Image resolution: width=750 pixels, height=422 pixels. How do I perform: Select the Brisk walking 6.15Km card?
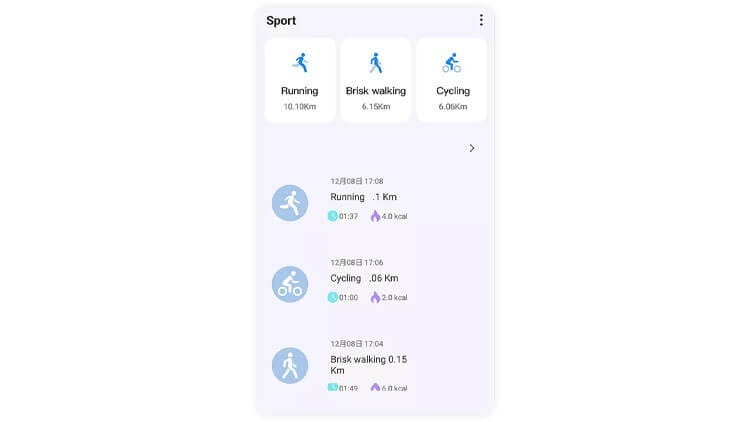[376, 80]
